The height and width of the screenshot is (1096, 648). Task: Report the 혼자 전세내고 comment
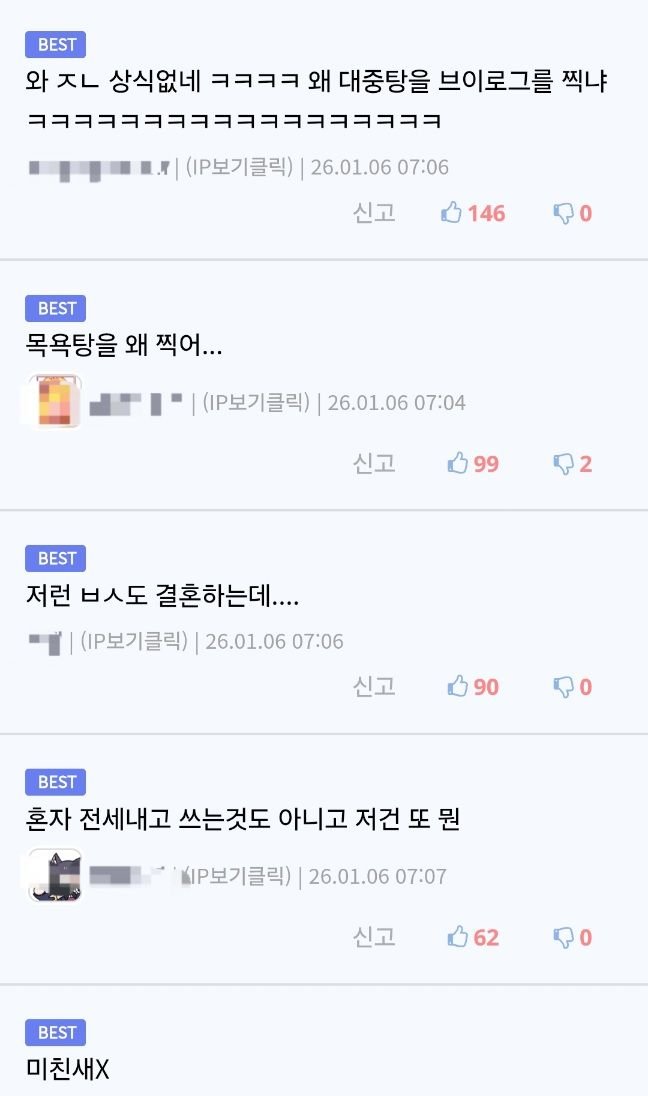[x=374, y=938]
